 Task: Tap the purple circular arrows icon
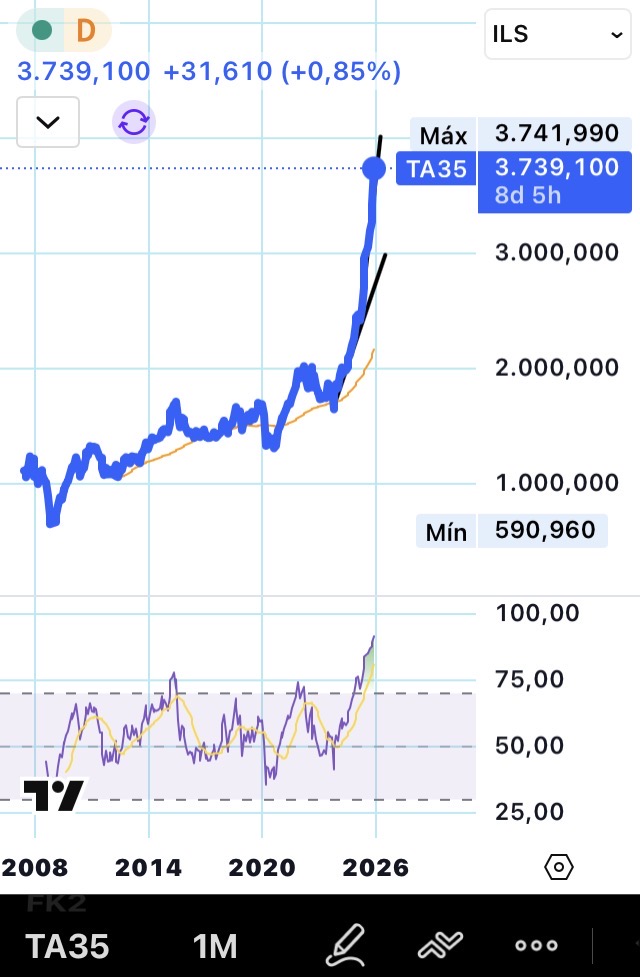click(134, 122)
